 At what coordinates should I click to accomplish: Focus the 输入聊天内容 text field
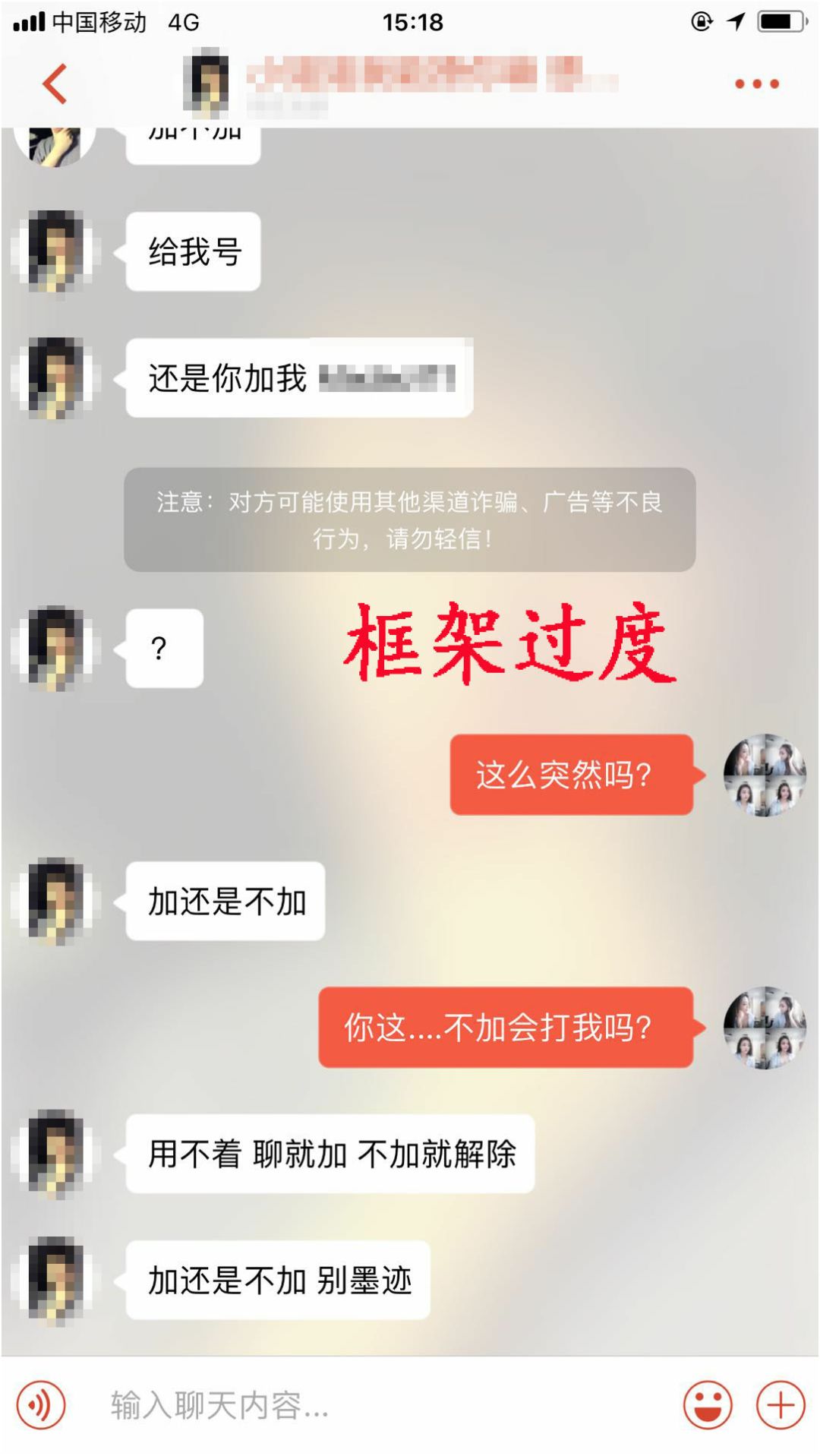pyautogui.click(x=364, y=1405)
